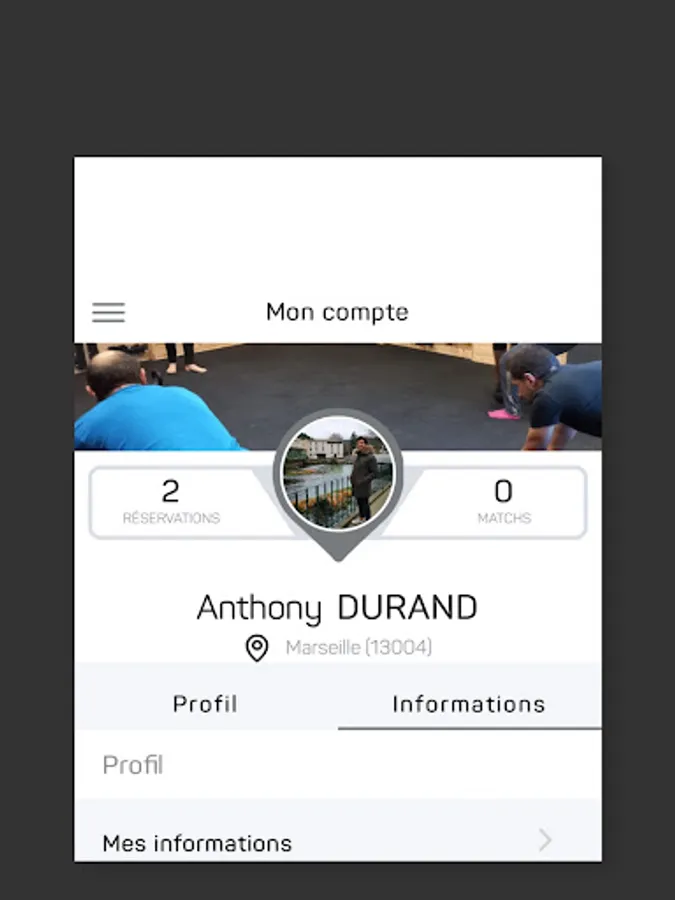View the 0 Matchs card
Viewport: 675px width, 900px height.
tap(503, 502)
